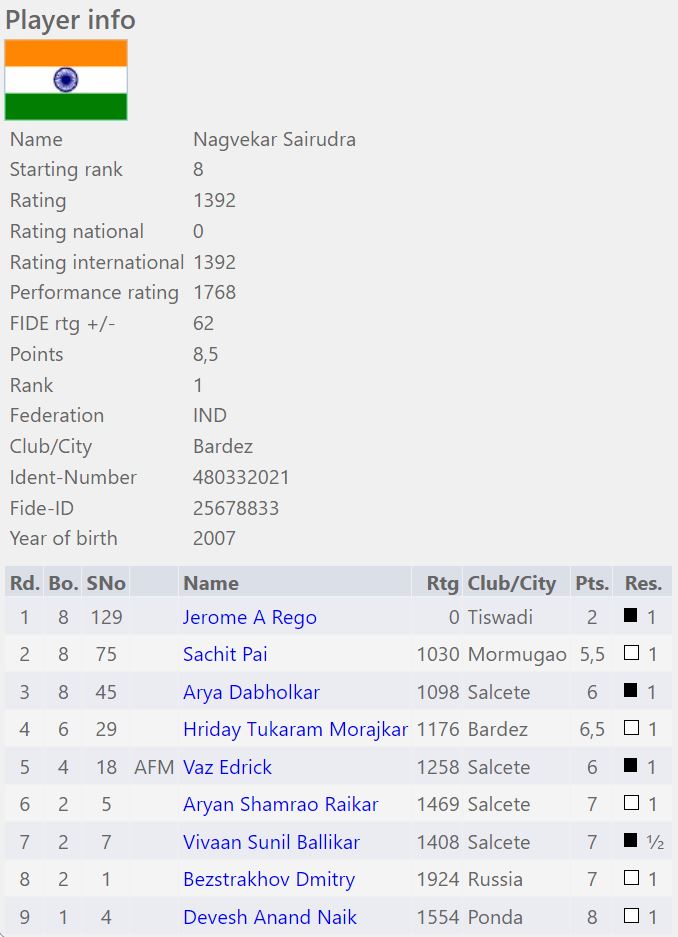Screen dimensions: 678x937
Task: Tap the Devesh Anand Naik link
Action: [x=270, y=917]
